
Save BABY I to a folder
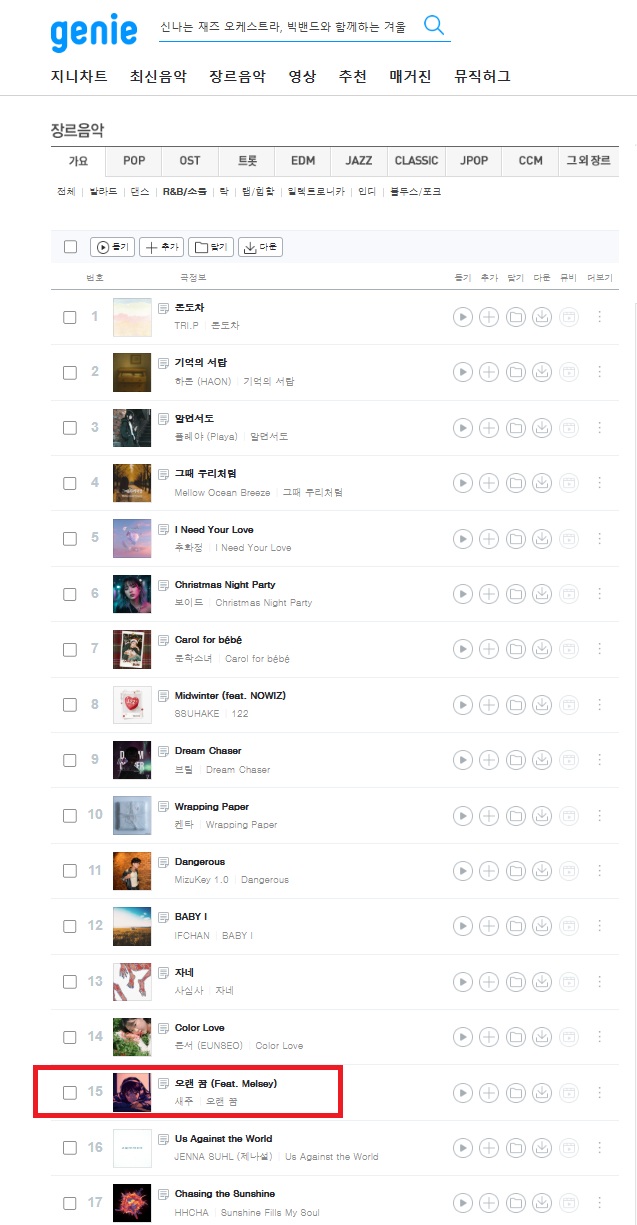[515, 925]
